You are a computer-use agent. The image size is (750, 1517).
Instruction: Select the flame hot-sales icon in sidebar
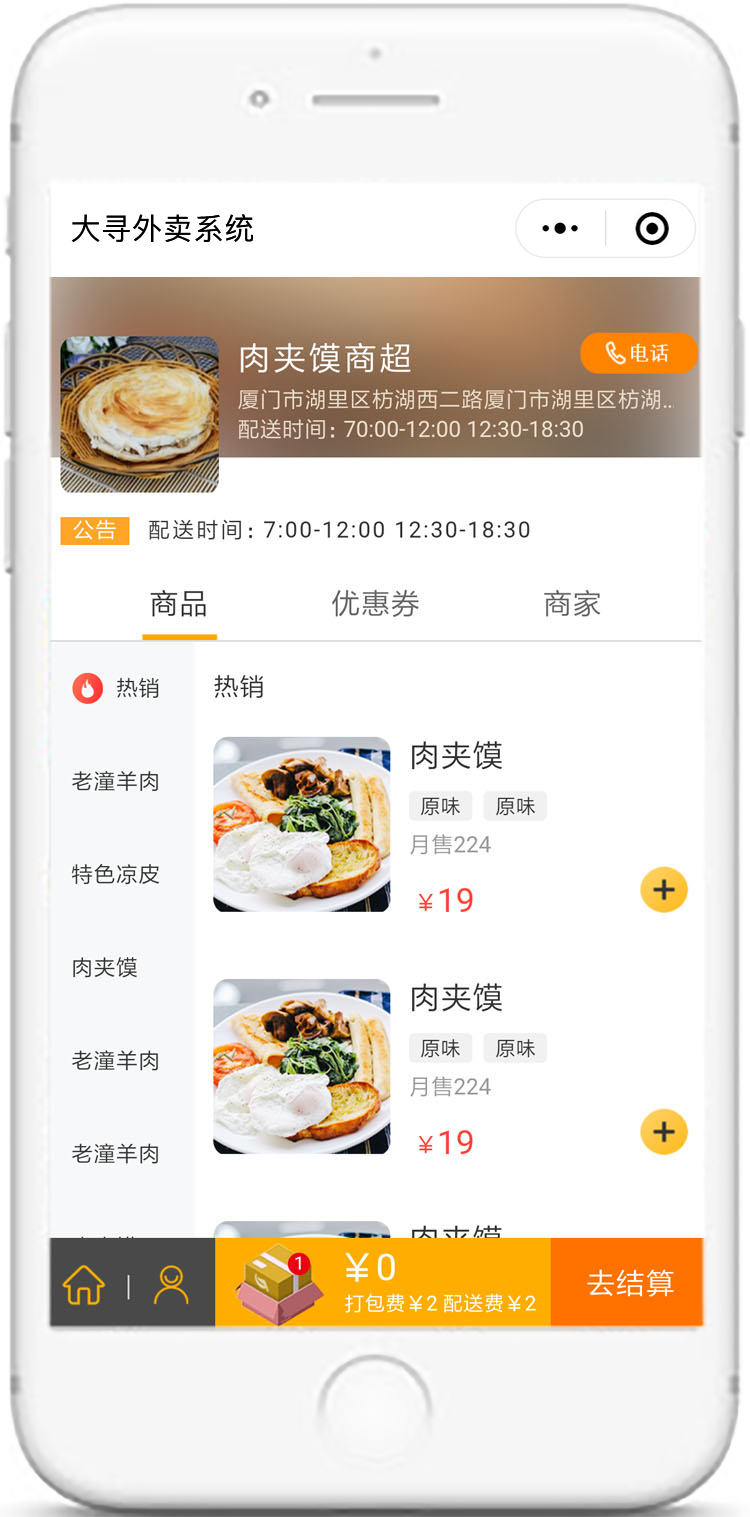[86, 688]
